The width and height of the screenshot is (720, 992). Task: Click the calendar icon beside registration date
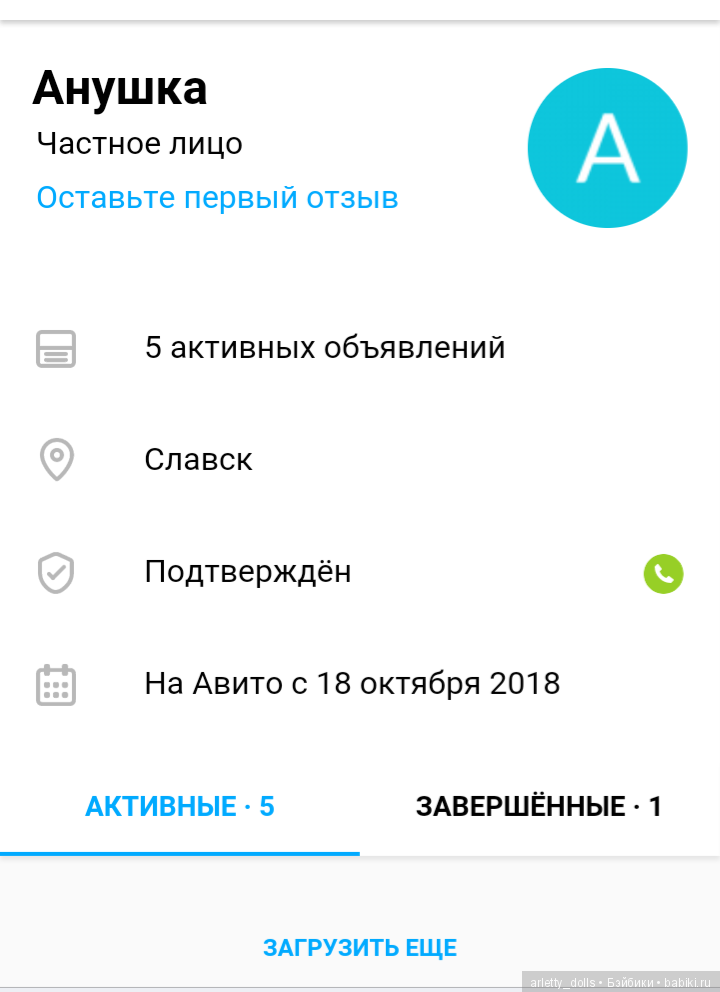click(56, 685)
